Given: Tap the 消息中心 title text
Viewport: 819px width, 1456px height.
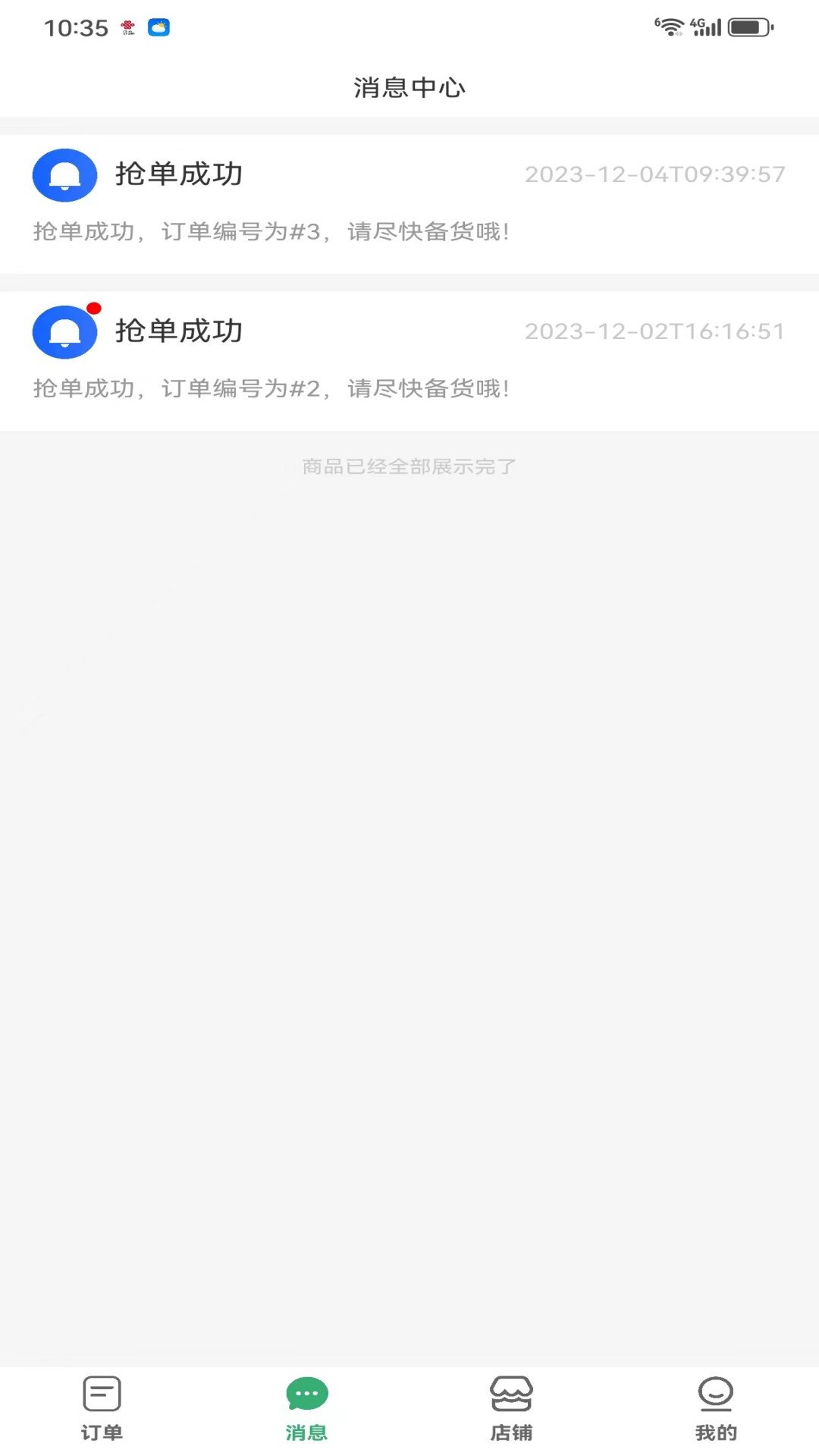Looking at the screenshot, I should click(409, 86).
